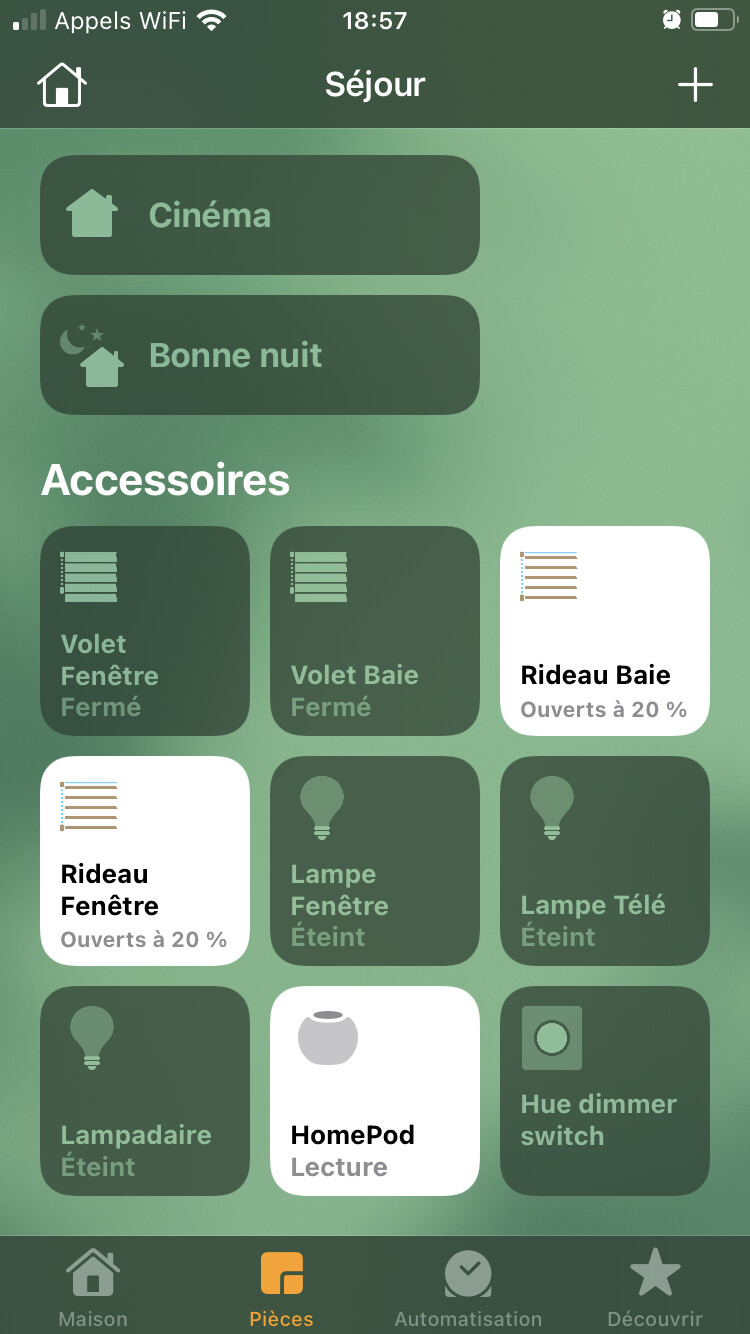The image size is (750, 1334).
Task: Select the Pièces tab
Action: coord(281,1288)
